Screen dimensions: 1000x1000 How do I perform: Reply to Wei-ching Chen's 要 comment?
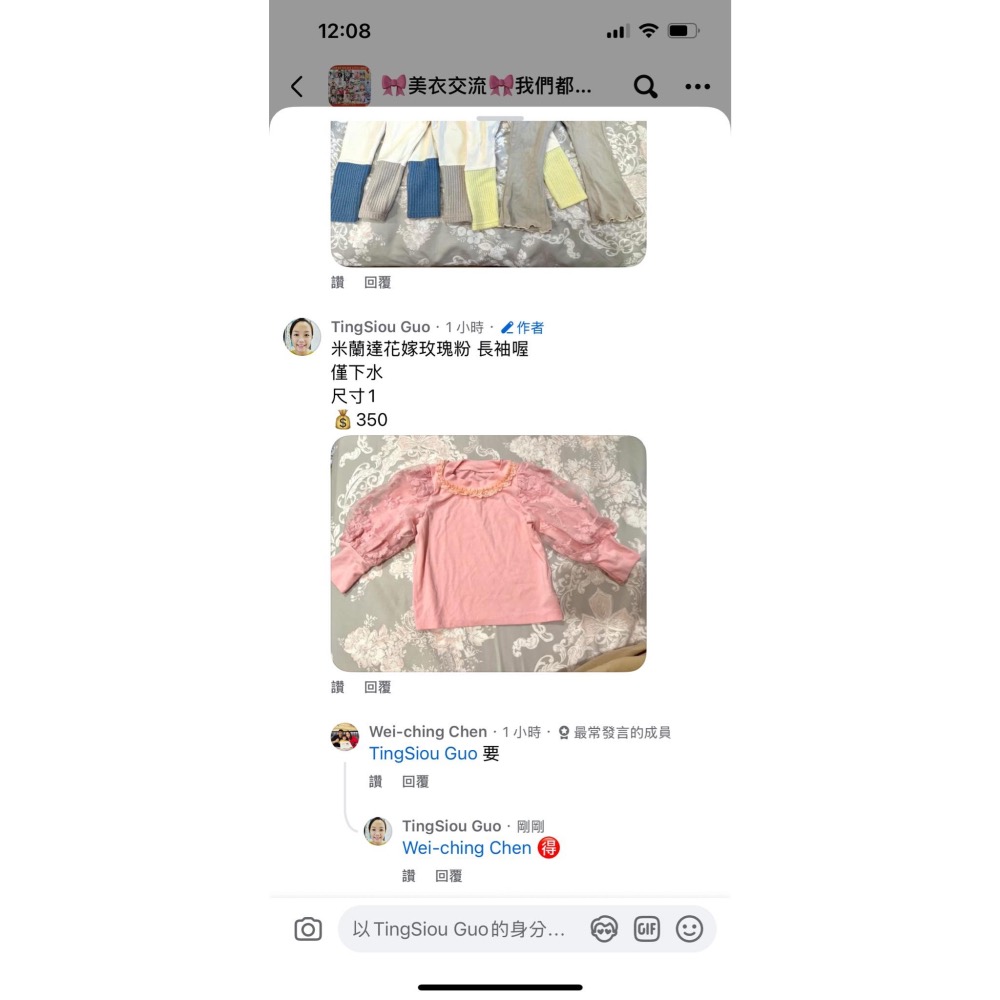point(415,782)
